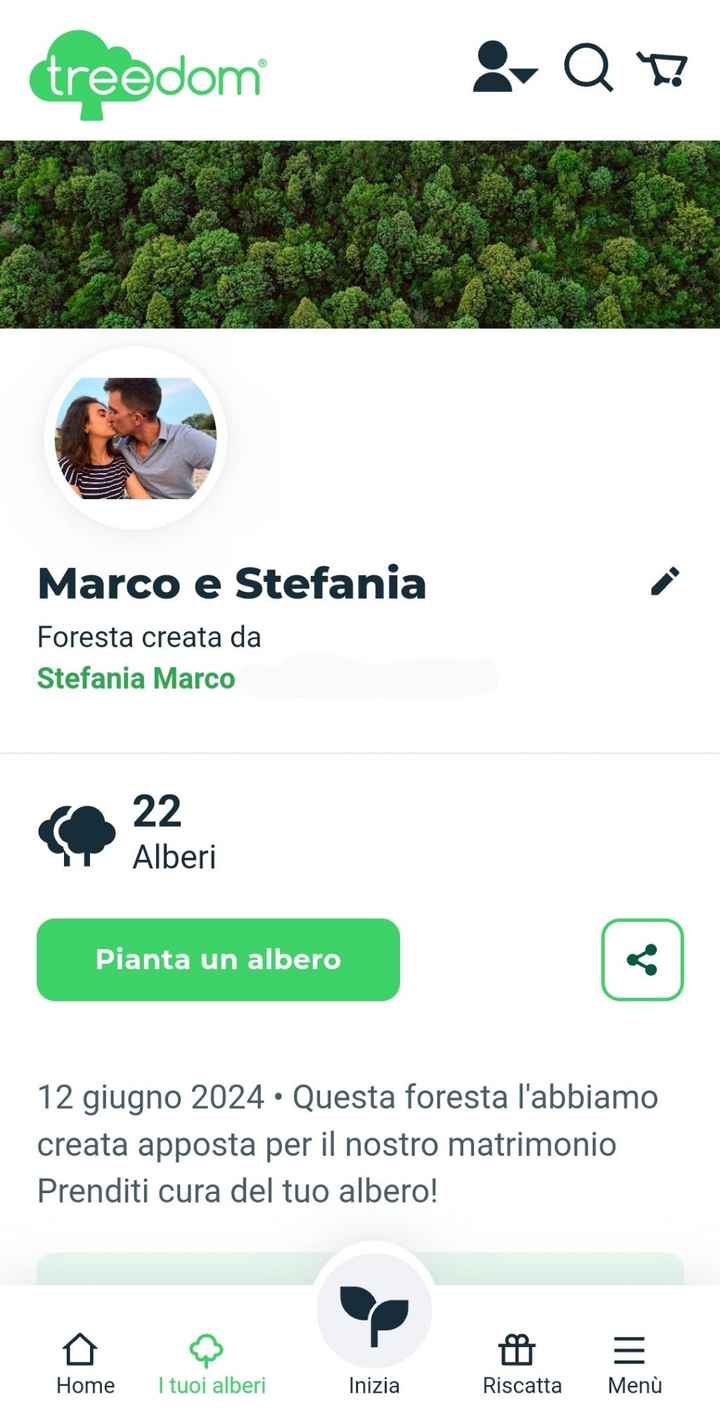Open the Riscatta gift tab
The height and width of the screenshot is (1411, 720).
coord(521,1364)
